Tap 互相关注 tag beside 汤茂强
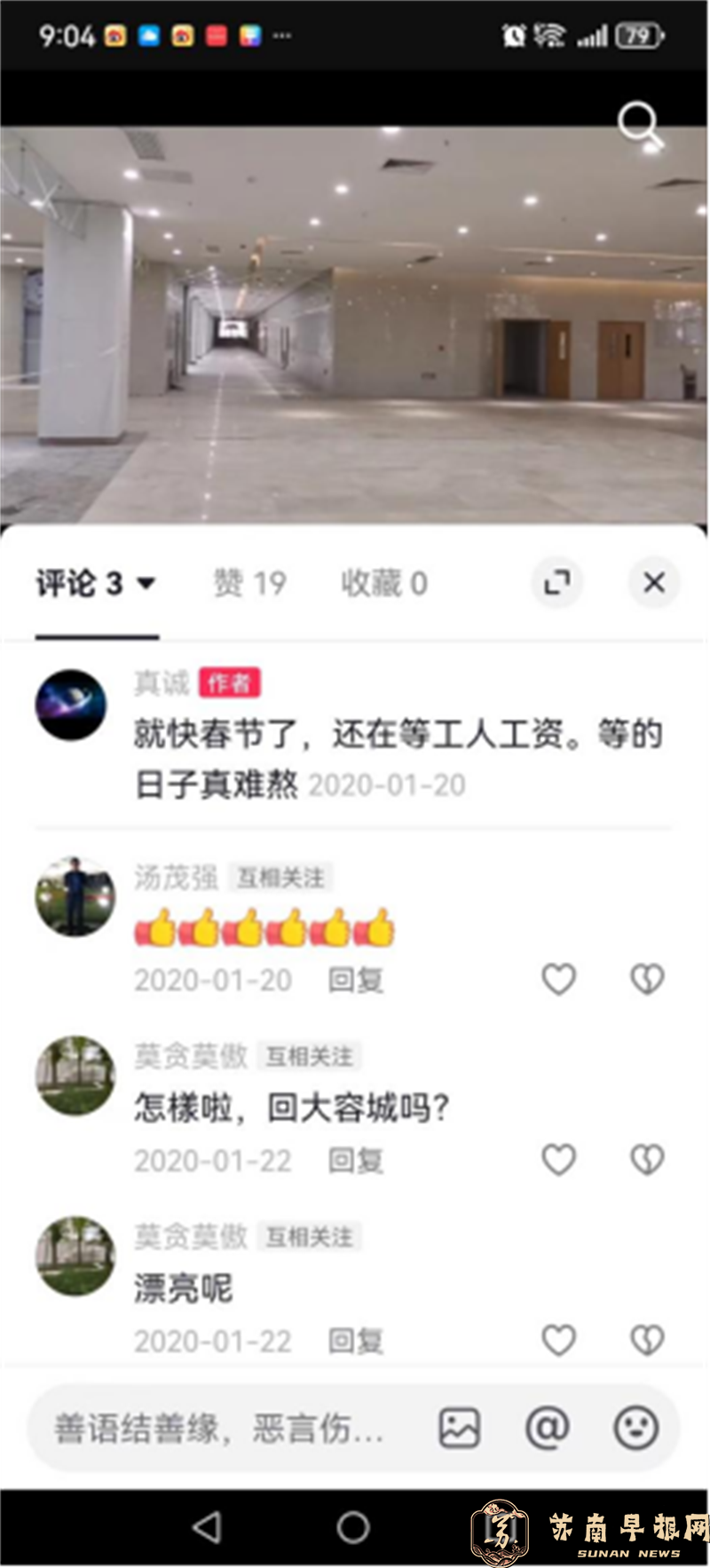The width and height of the screenshot is (710, 1568). click(x=280, y=879)
